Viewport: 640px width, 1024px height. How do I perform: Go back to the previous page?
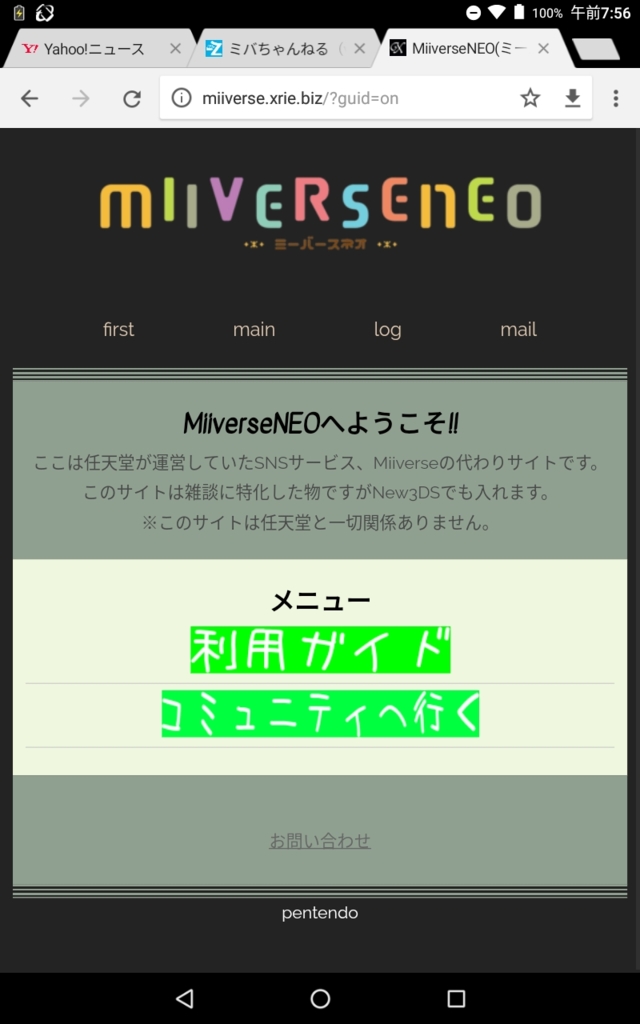click(x=29, y=99)
